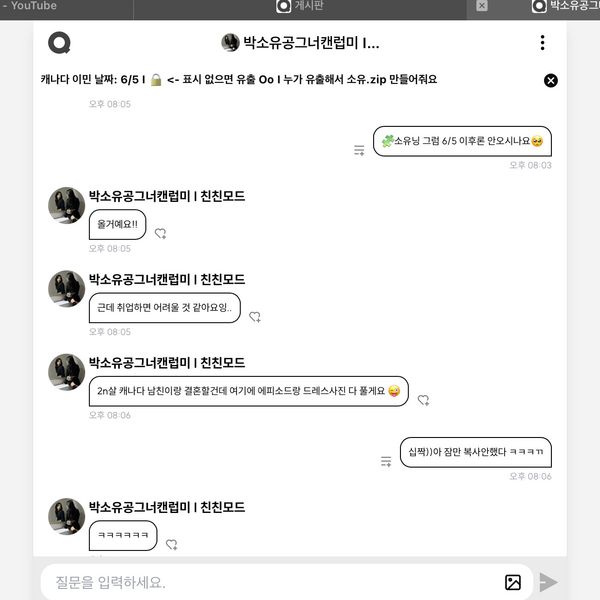Heart the 2n살 캐나다 남친 message

click(423, 400)
